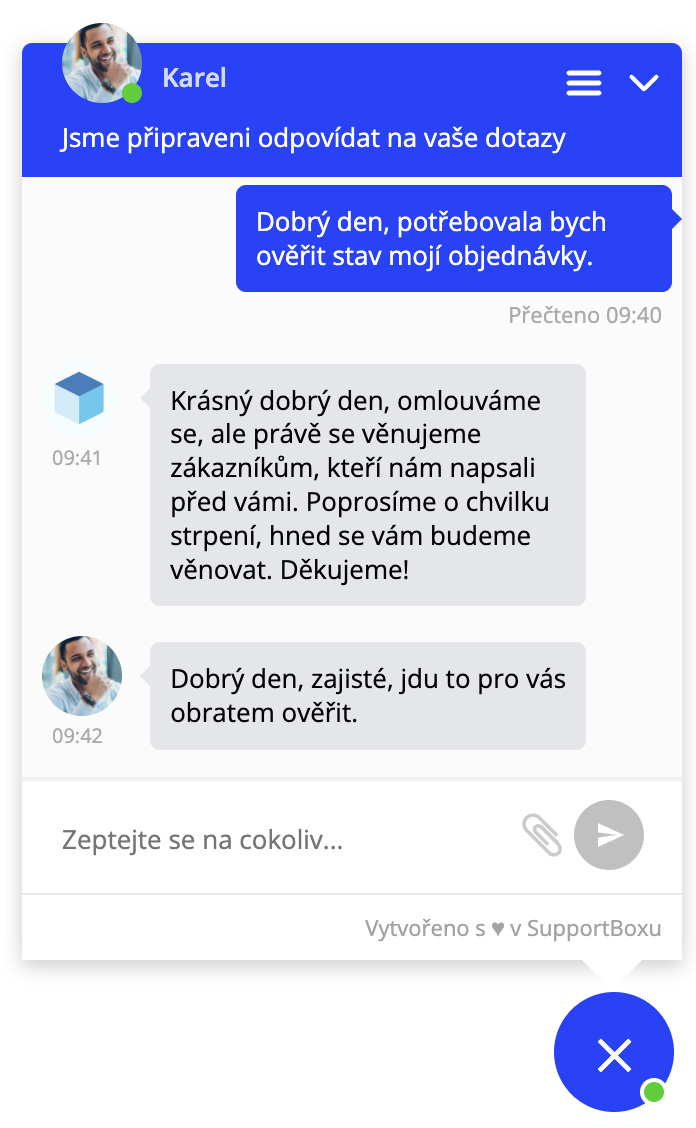
Task: Attach a file with the paperclip icon
Action: coord(542,836)
